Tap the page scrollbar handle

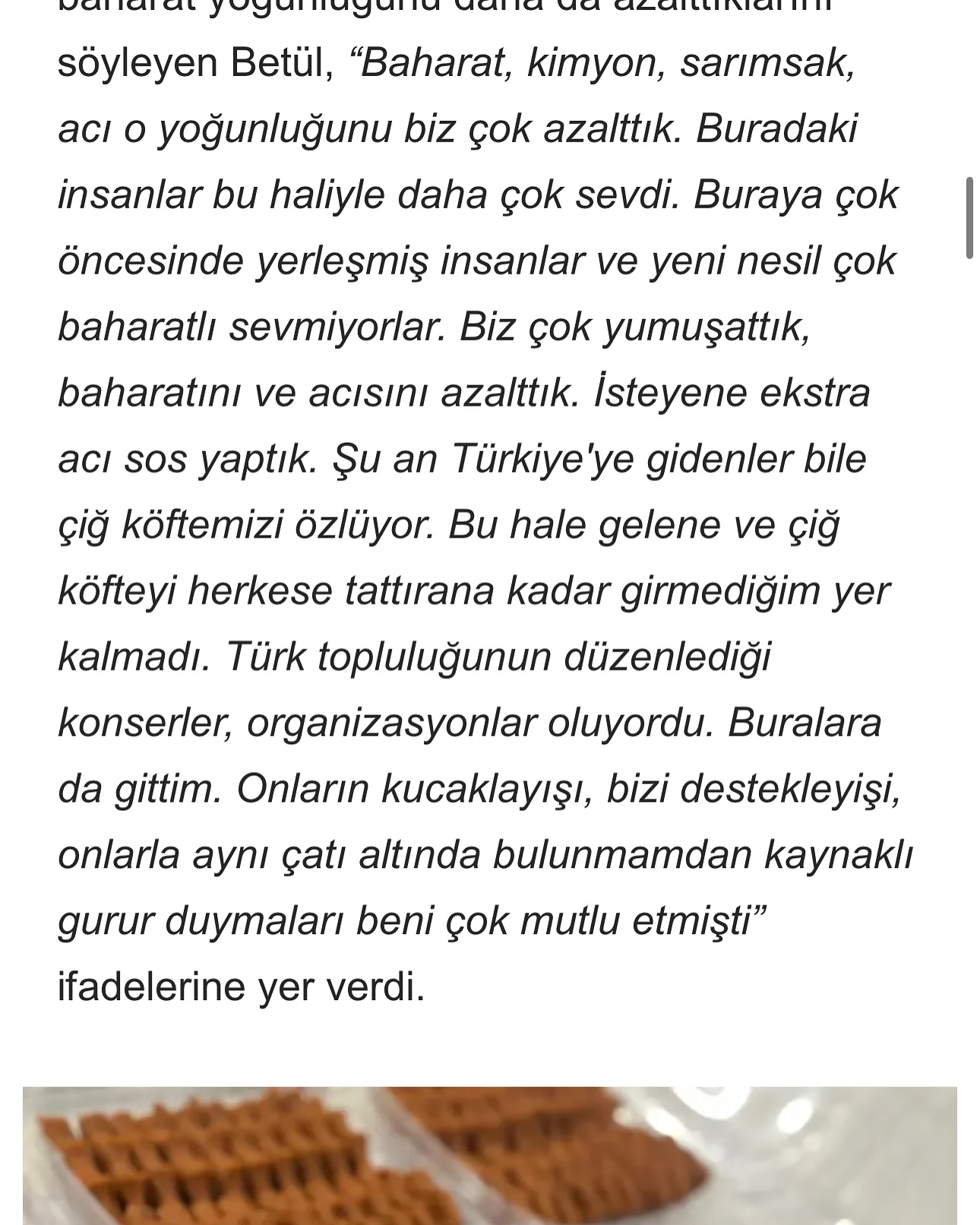pos(969,218)
